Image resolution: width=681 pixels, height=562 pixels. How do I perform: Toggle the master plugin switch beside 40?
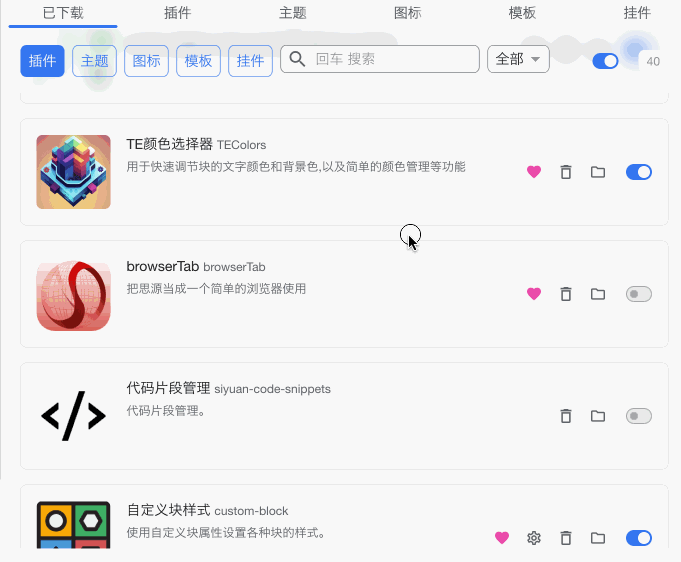(x=605, y=61)
